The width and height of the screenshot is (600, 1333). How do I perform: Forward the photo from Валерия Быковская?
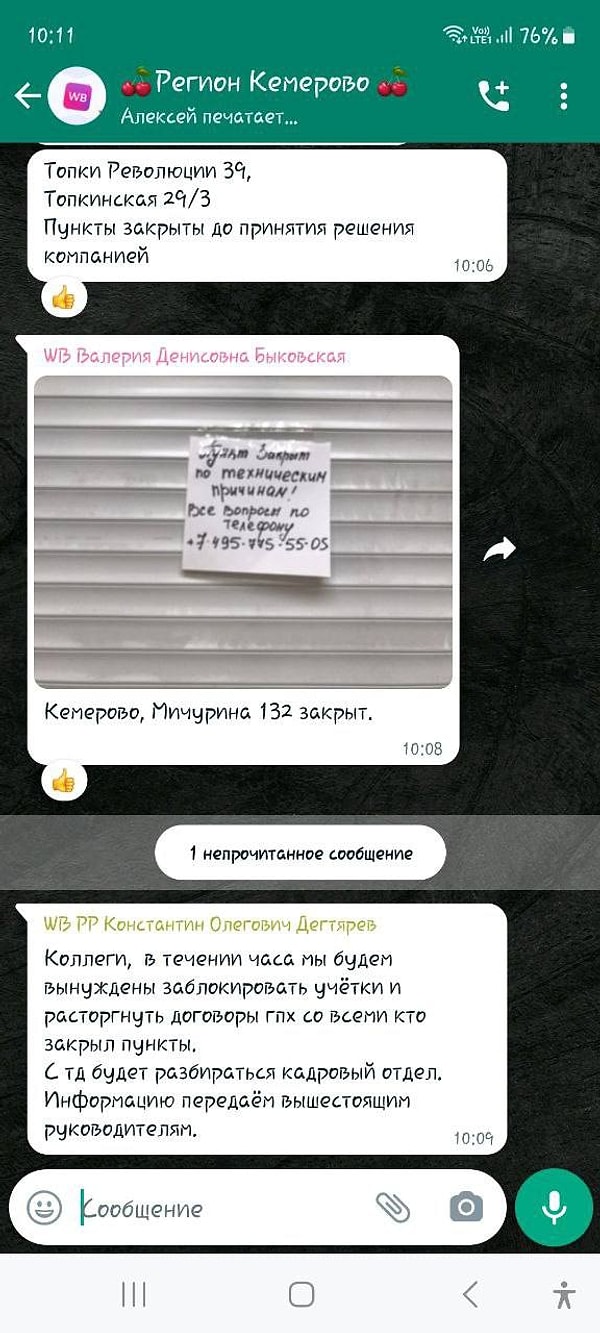pos(499,548)
